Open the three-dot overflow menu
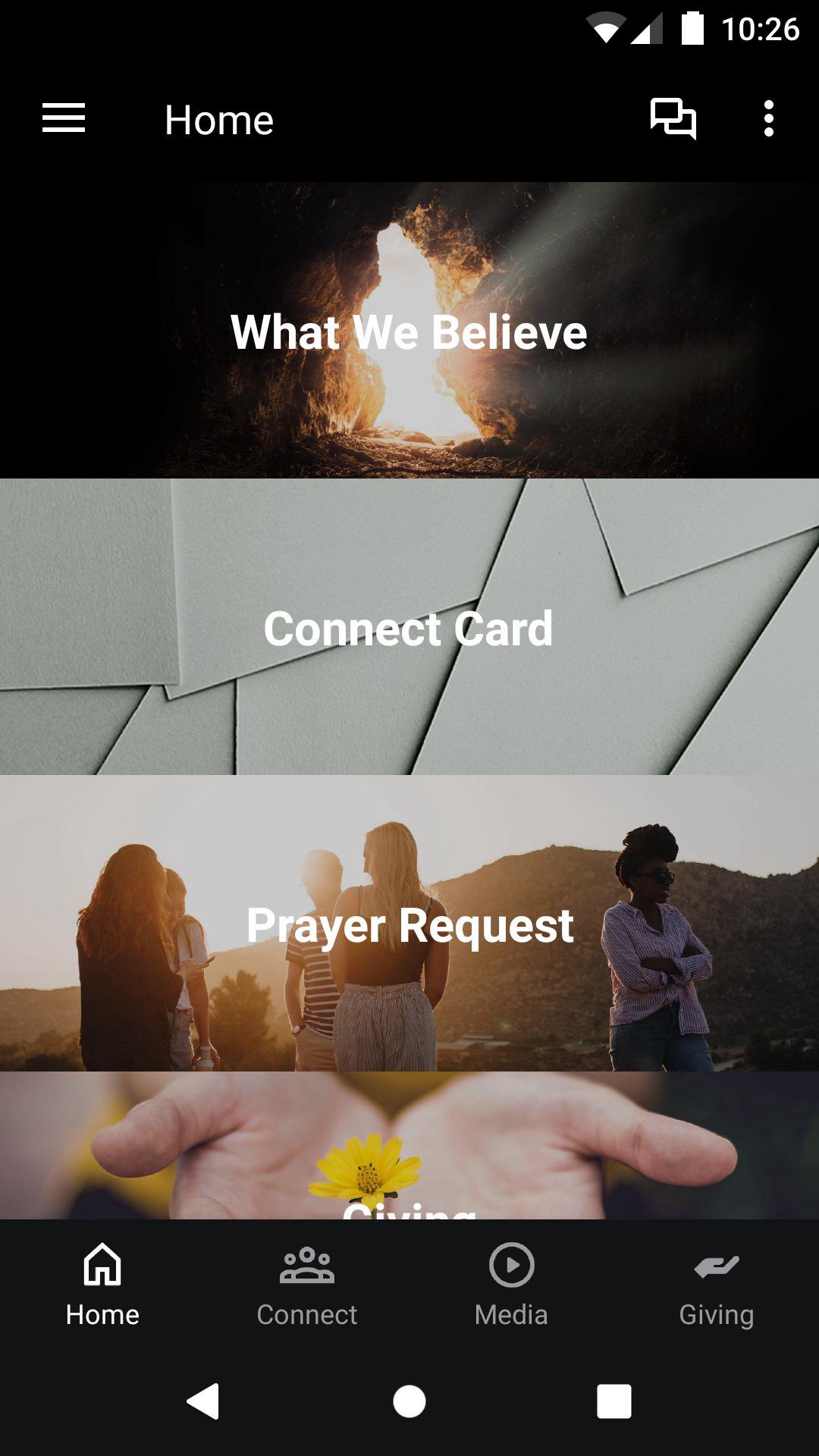 pos(768,119)
